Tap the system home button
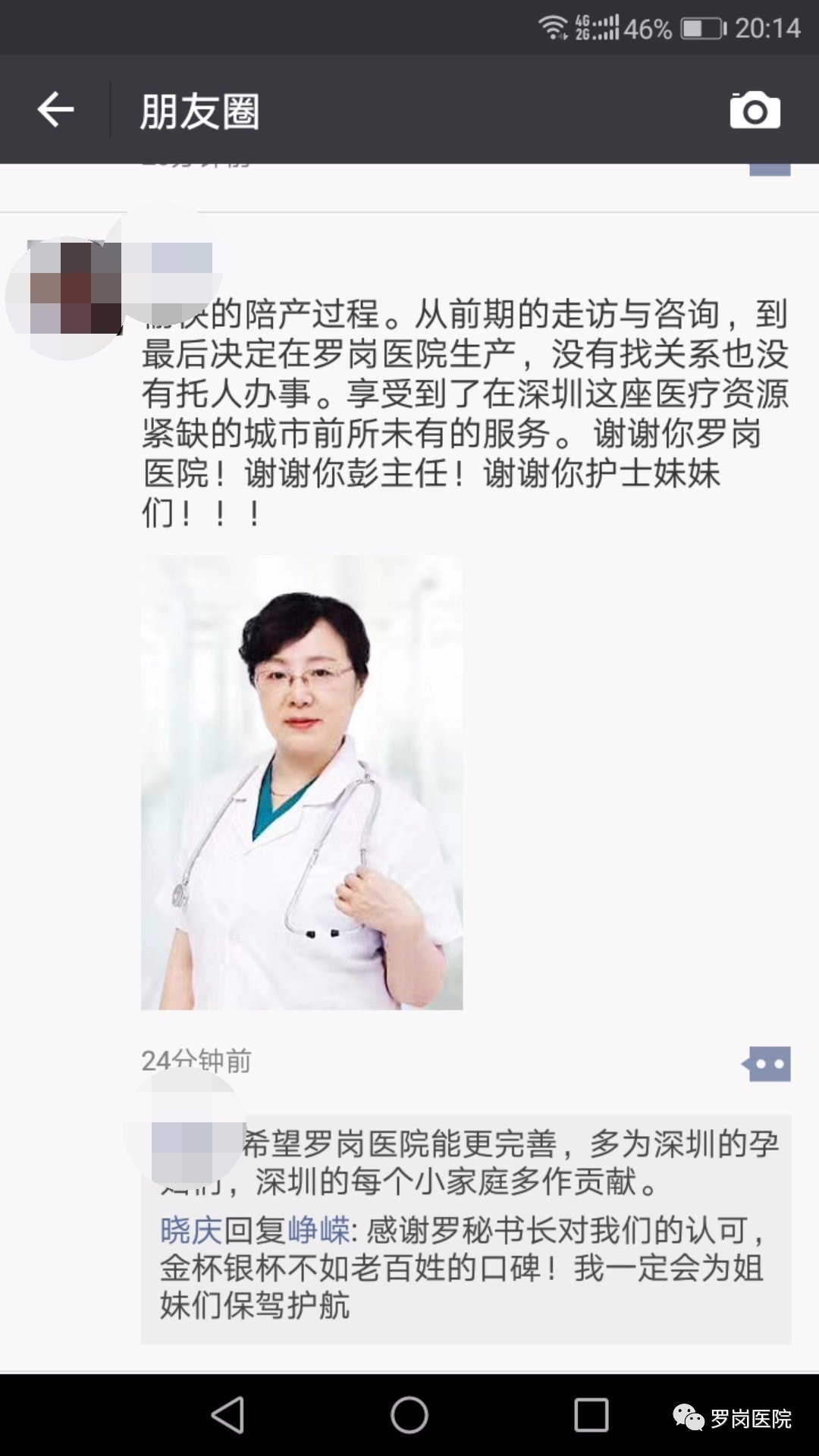The height and width of the screenshot is (1456, 819). [409, 1415]
